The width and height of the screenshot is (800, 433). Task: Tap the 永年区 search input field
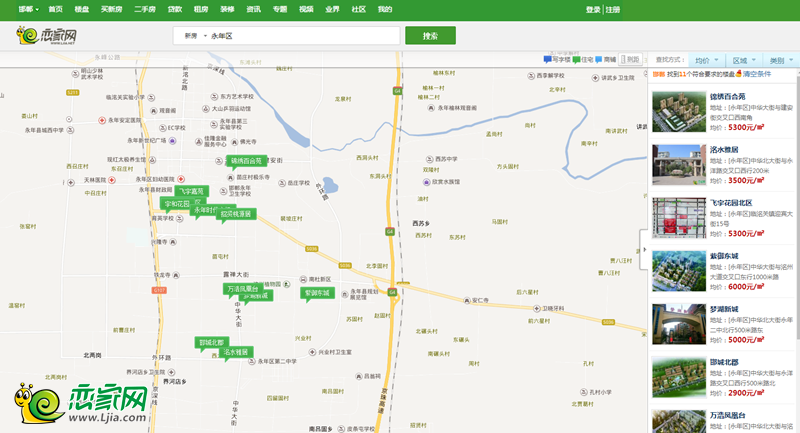[x=300, y=36]
